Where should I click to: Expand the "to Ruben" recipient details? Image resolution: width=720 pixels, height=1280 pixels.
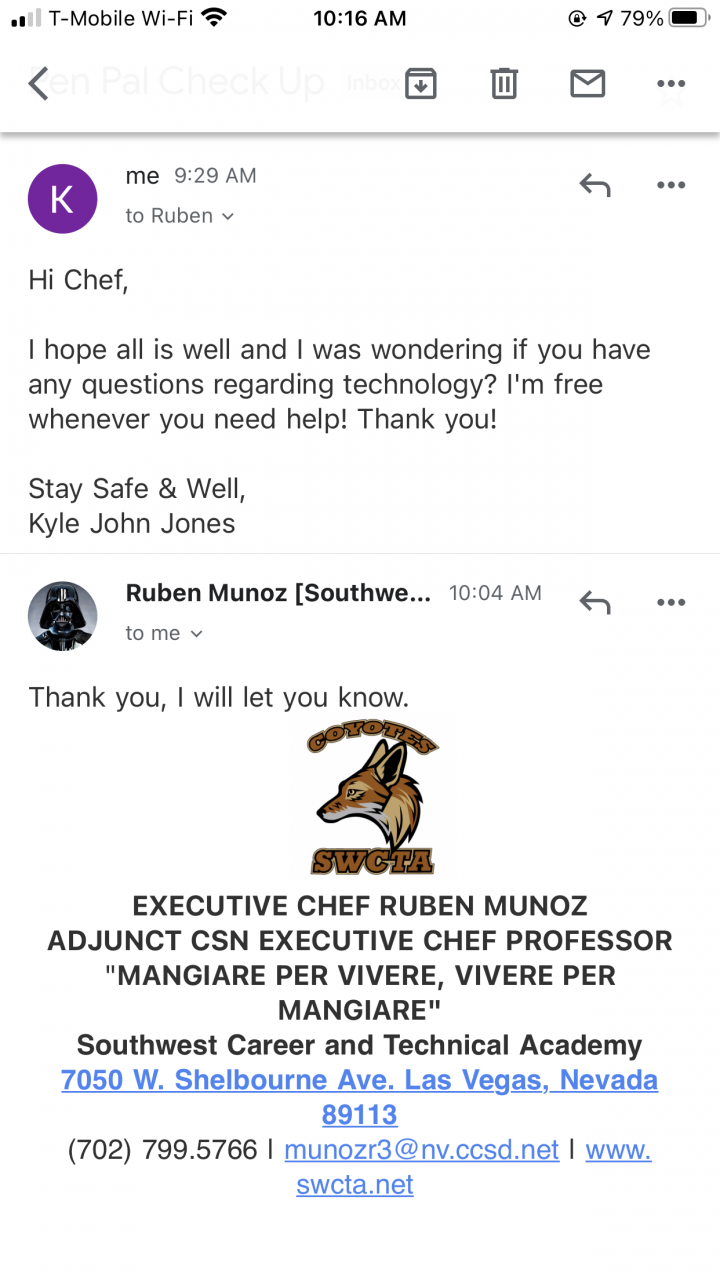tap(180, 216)
